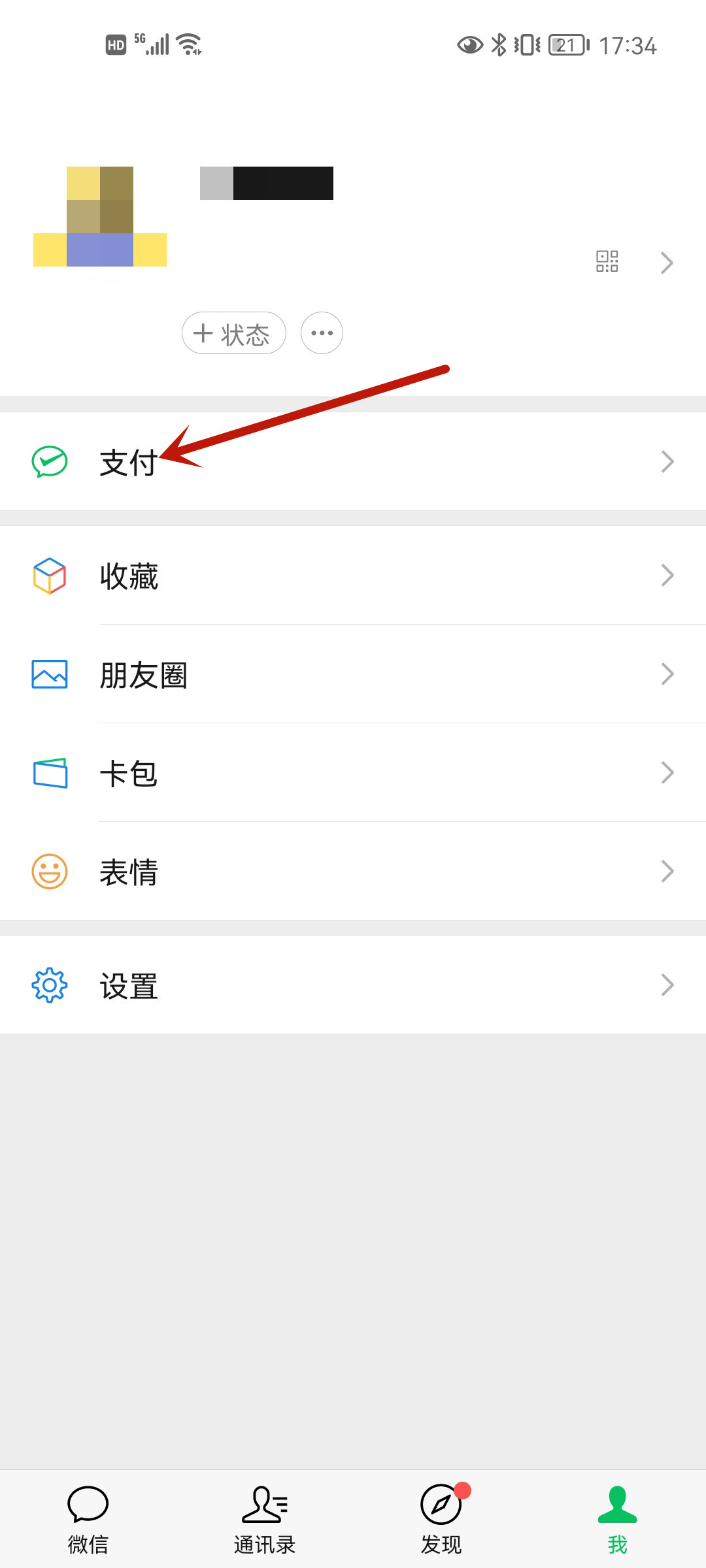Open the 支付 payment service icon

[x=48, y=461]
